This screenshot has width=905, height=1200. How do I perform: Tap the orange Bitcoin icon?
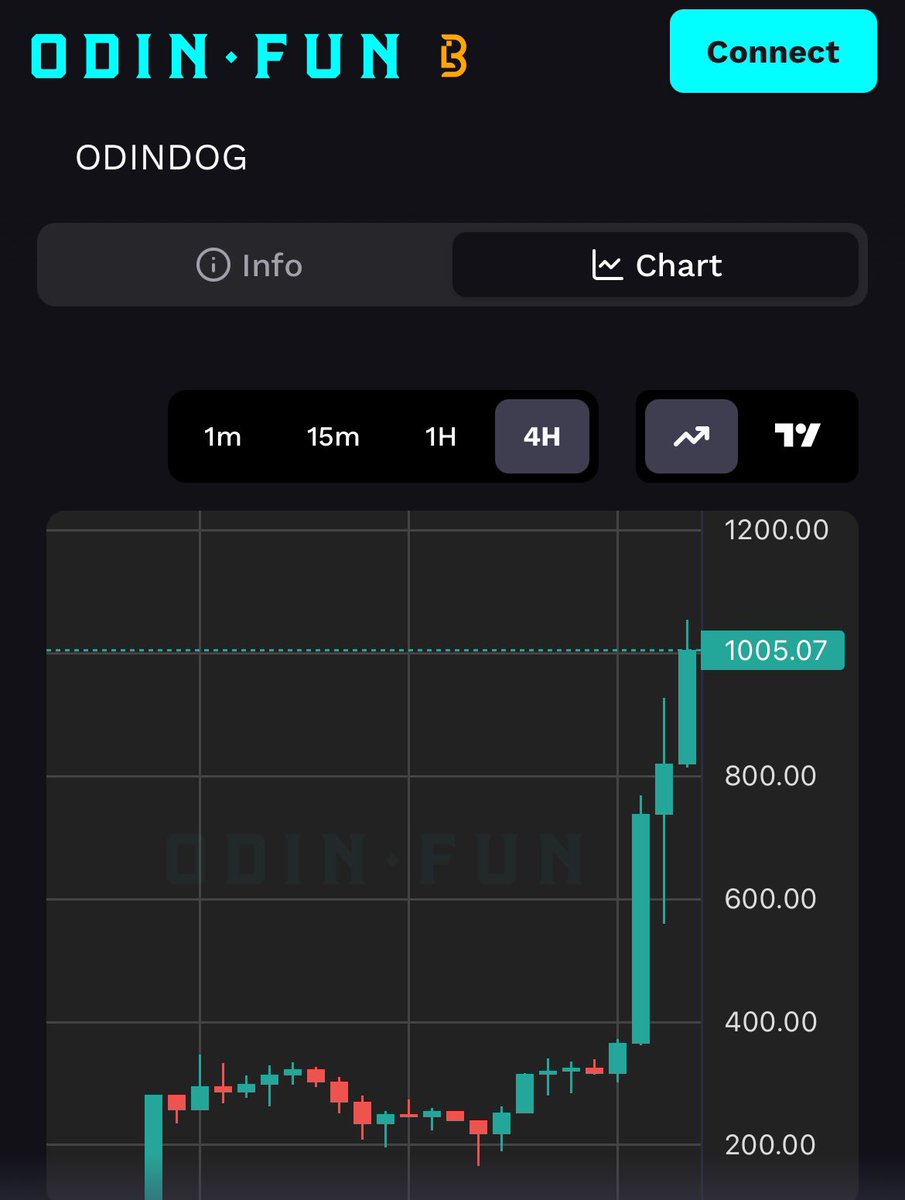tap(453, 57)
